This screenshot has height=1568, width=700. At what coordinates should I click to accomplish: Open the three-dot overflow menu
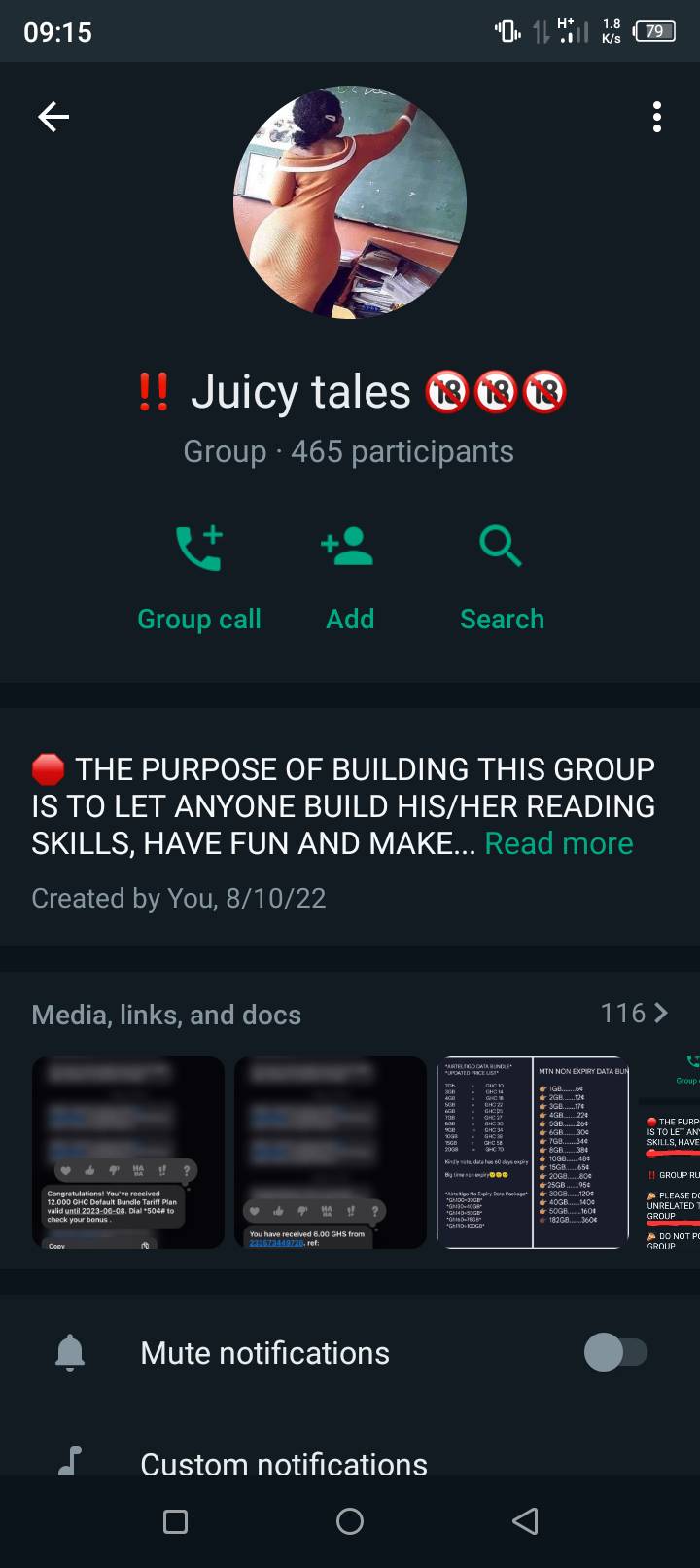coord(657,118)
